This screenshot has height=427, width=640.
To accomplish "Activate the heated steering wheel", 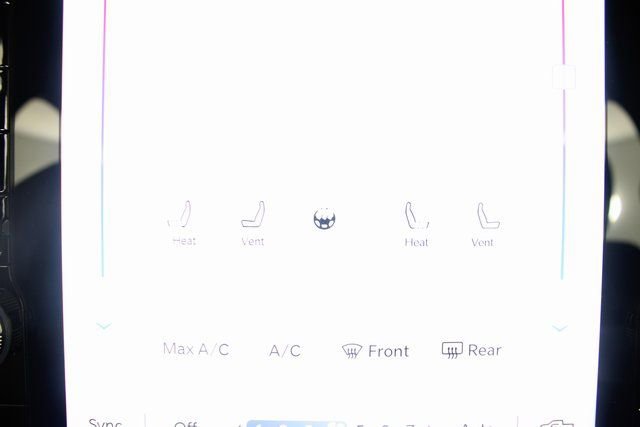I will 324,218.
